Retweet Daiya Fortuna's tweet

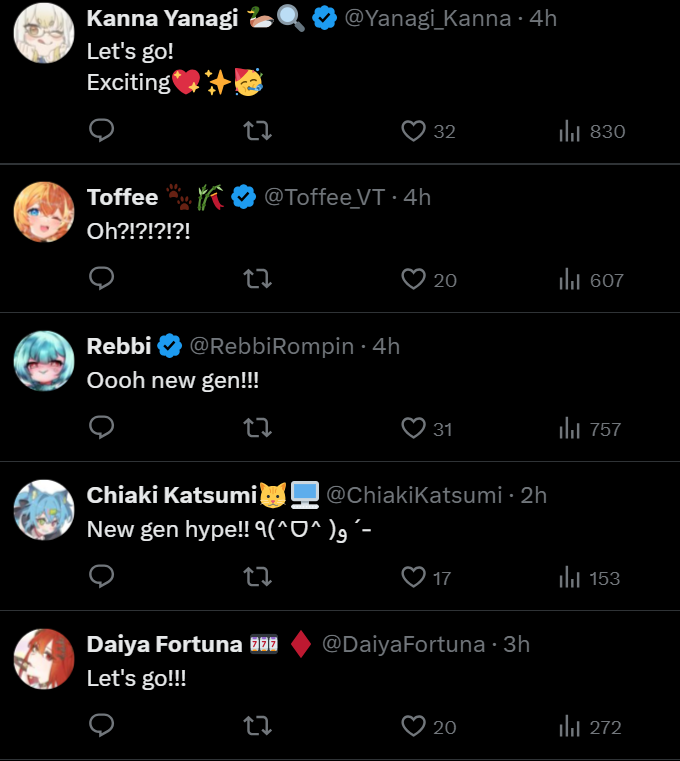click(257, 726)
